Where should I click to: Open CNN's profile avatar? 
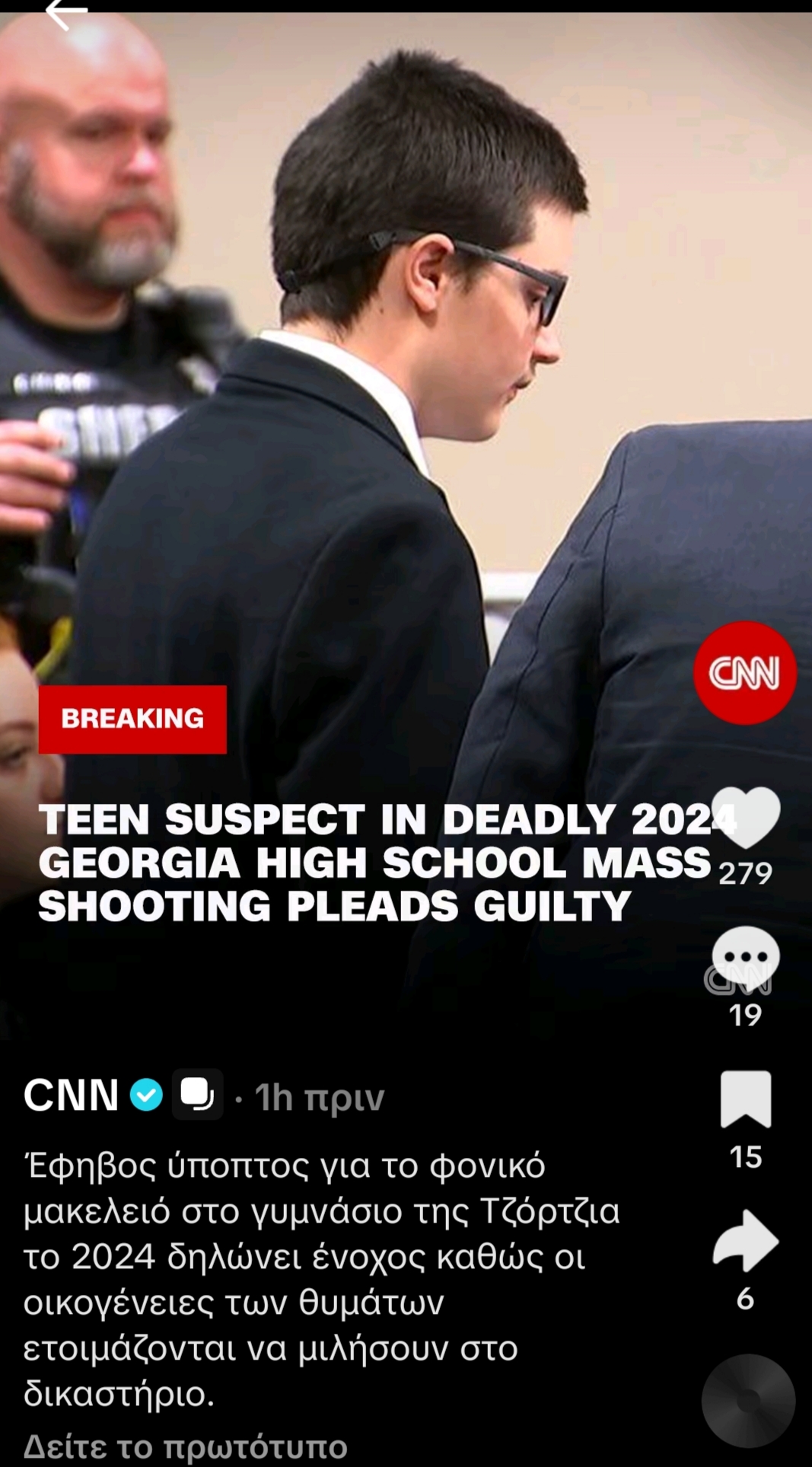point(744,673)
